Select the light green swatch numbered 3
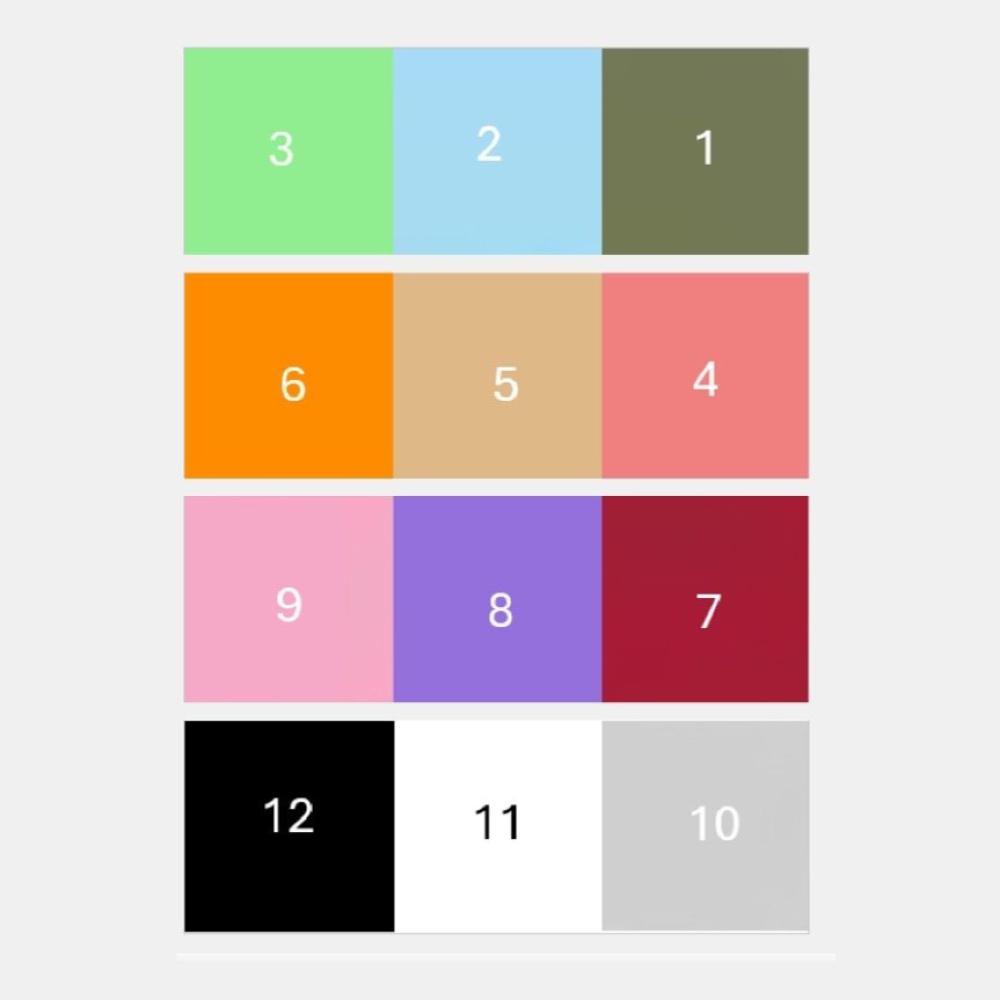The height and width of the screenshot is (1000, 1000). (x=288, y=151)
